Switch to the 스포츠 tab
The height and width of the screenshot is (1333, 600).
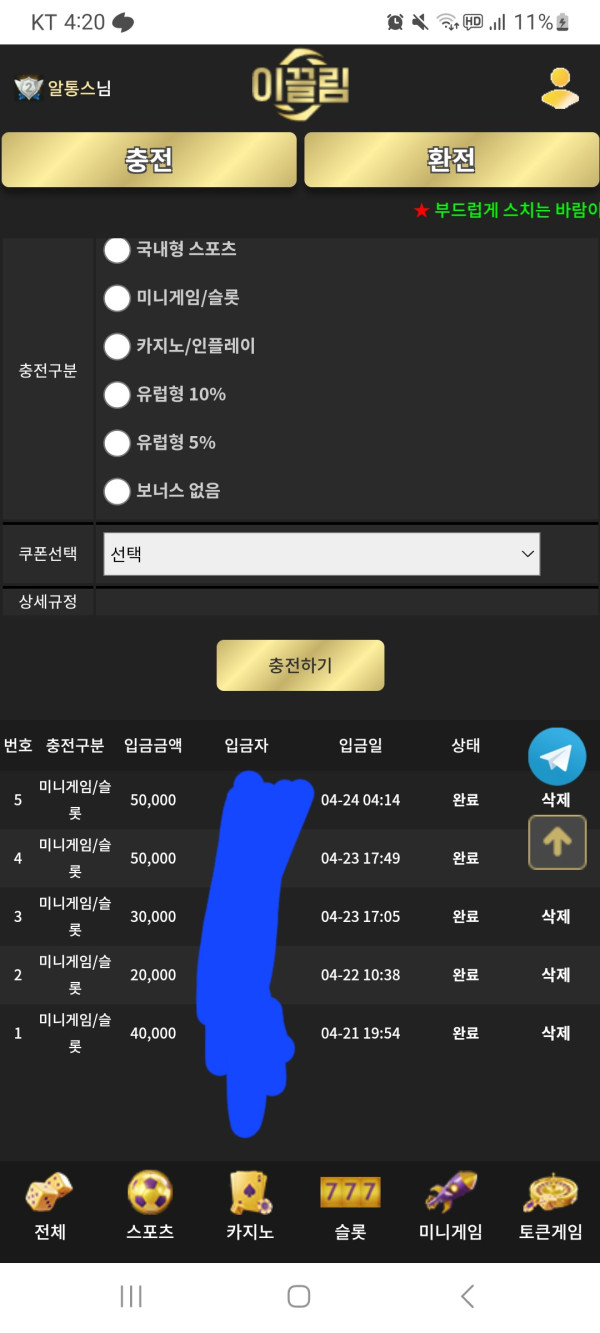pyautogui.click(x=150, y=1207)
